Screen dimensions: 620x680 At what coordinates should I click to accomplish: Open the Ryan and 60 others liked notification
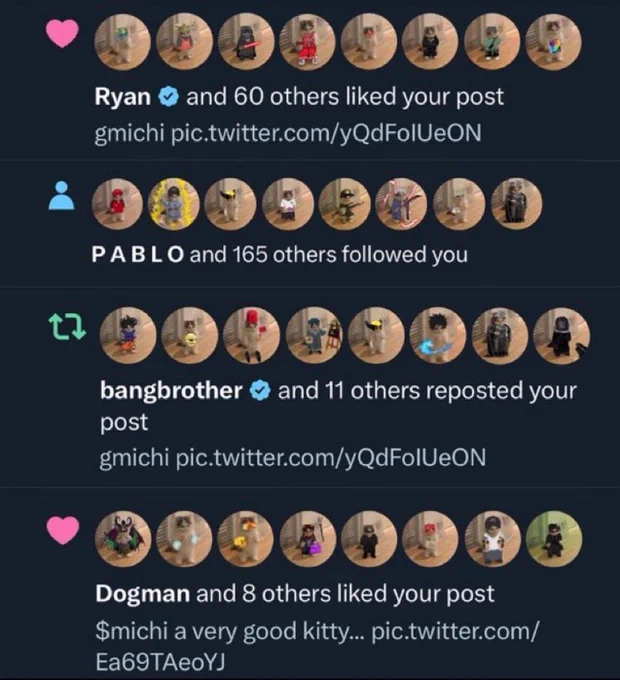click(310, 80)
